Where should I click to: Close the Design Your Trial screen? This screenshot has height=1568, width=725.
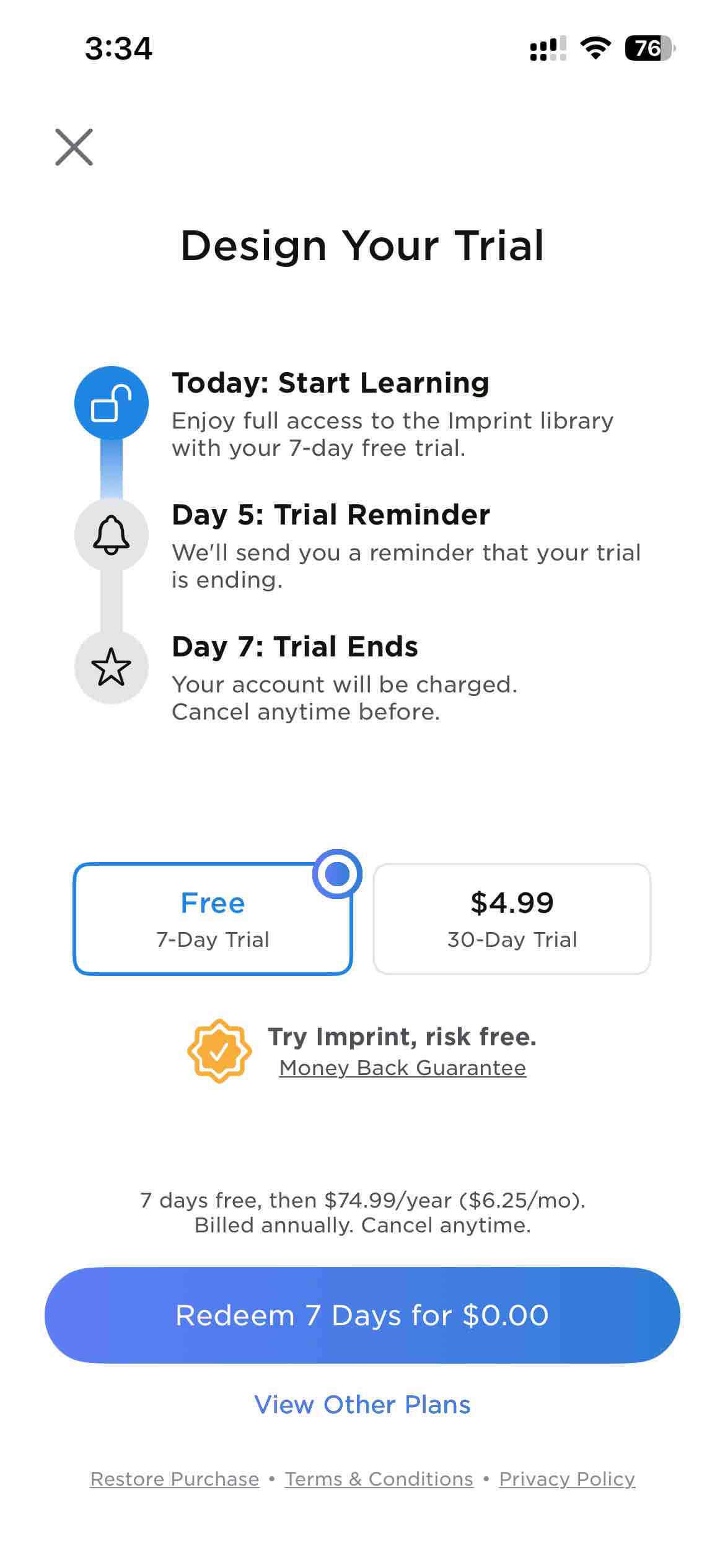click(x=74, y=147)
